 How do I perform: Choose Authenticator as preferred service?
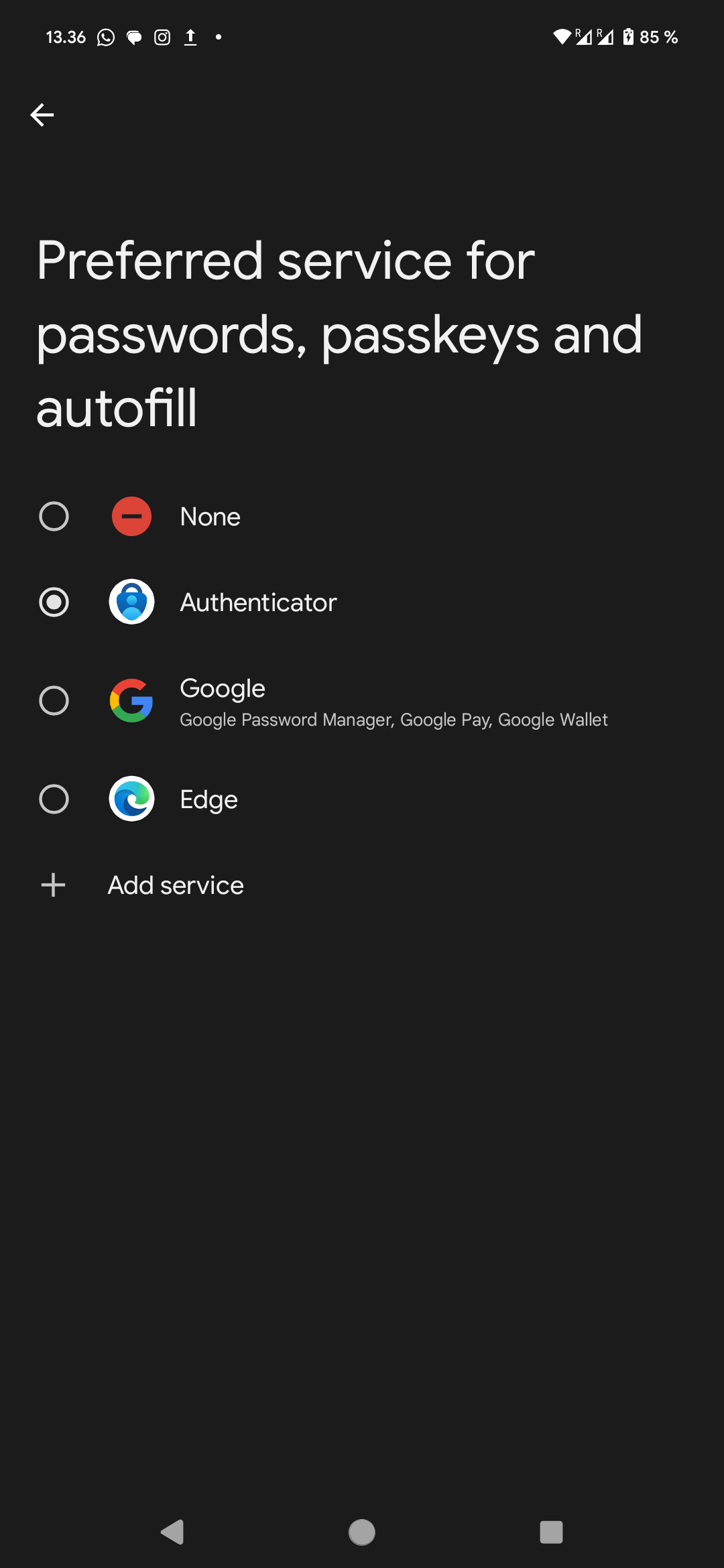pyautogui.click(x=54, y=602)
